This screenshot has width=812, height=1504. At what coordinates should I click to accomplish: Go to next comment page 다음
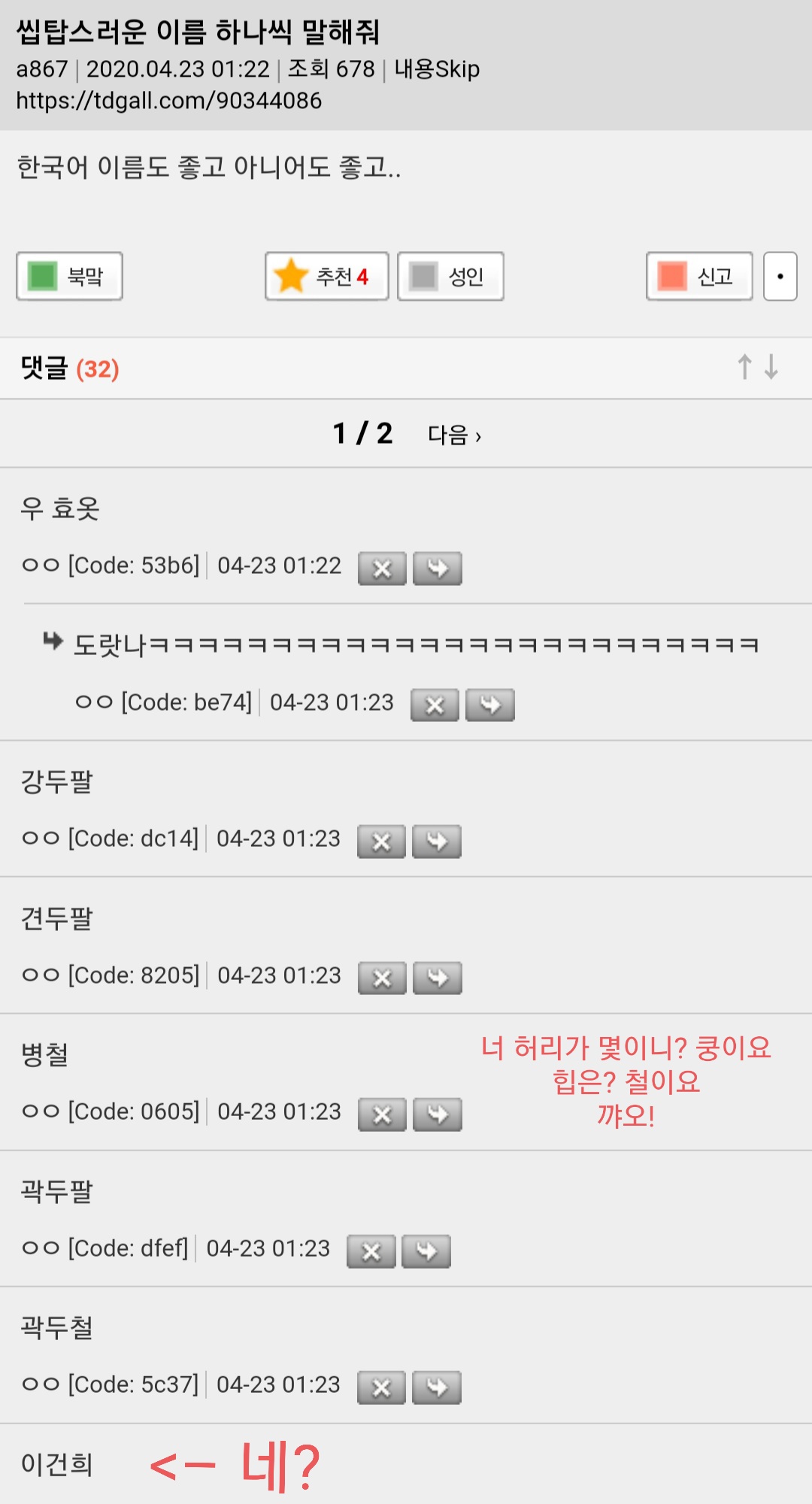454,435
